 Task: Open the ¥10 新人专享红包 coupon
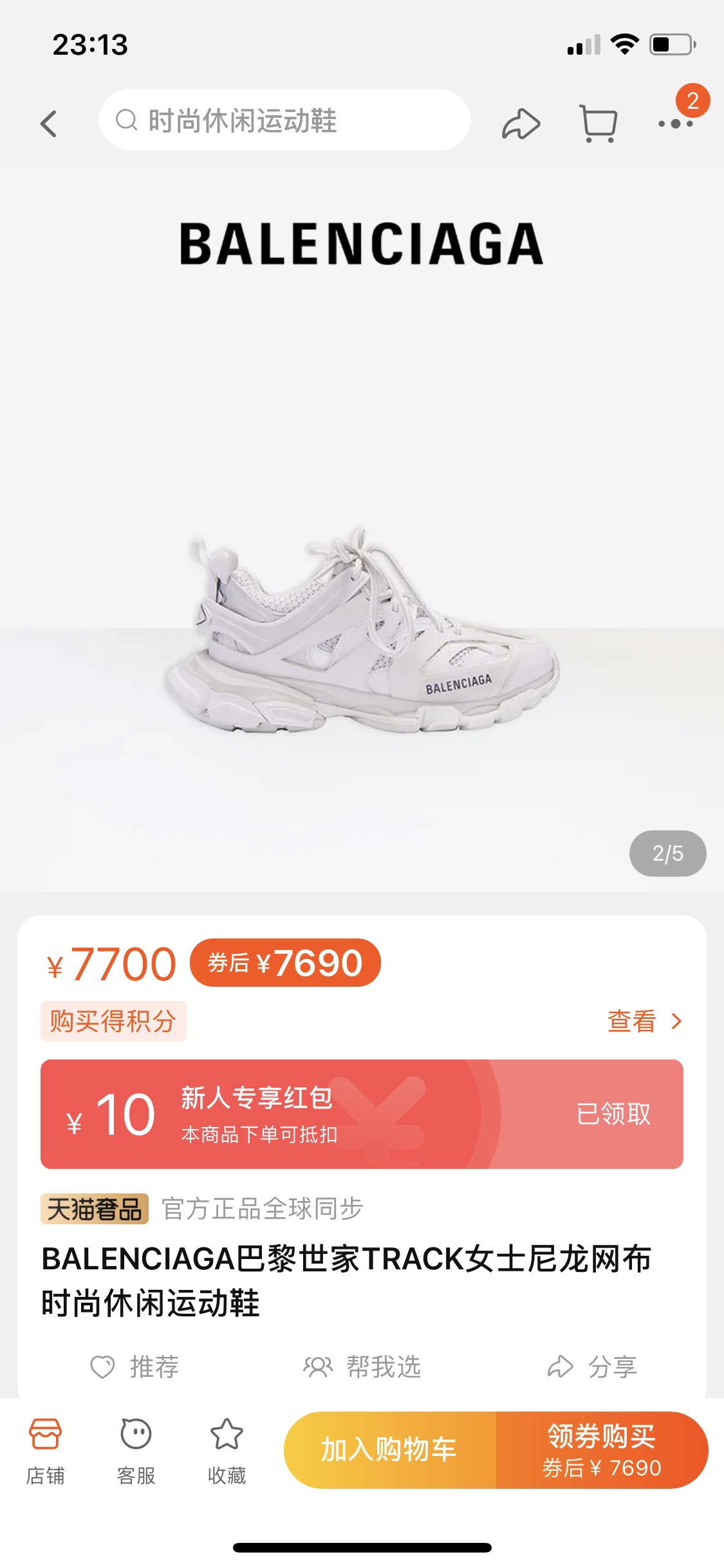point(361,1114)
